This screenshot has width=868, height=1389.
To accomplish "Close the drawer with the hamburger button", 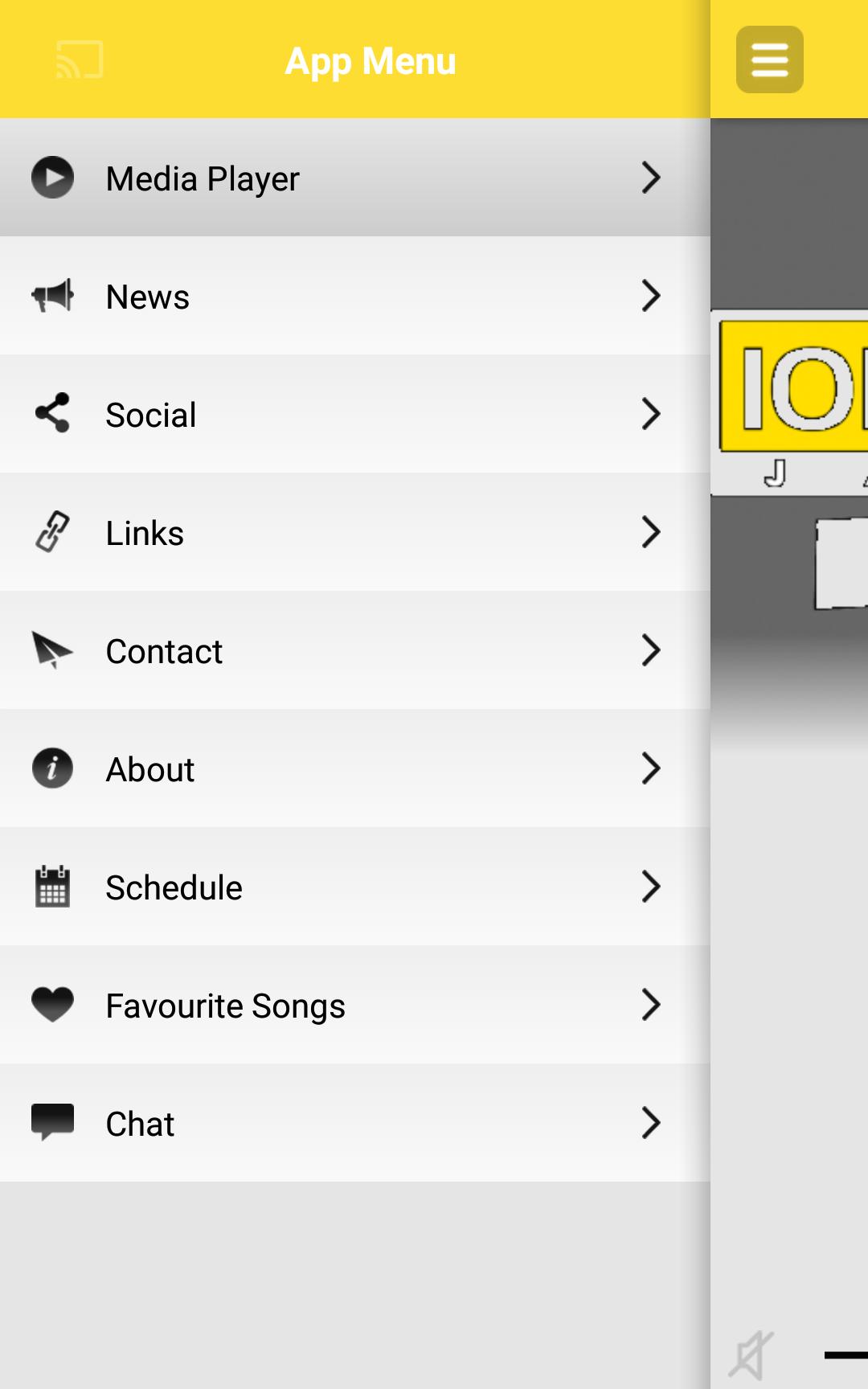I will (769, 59).
